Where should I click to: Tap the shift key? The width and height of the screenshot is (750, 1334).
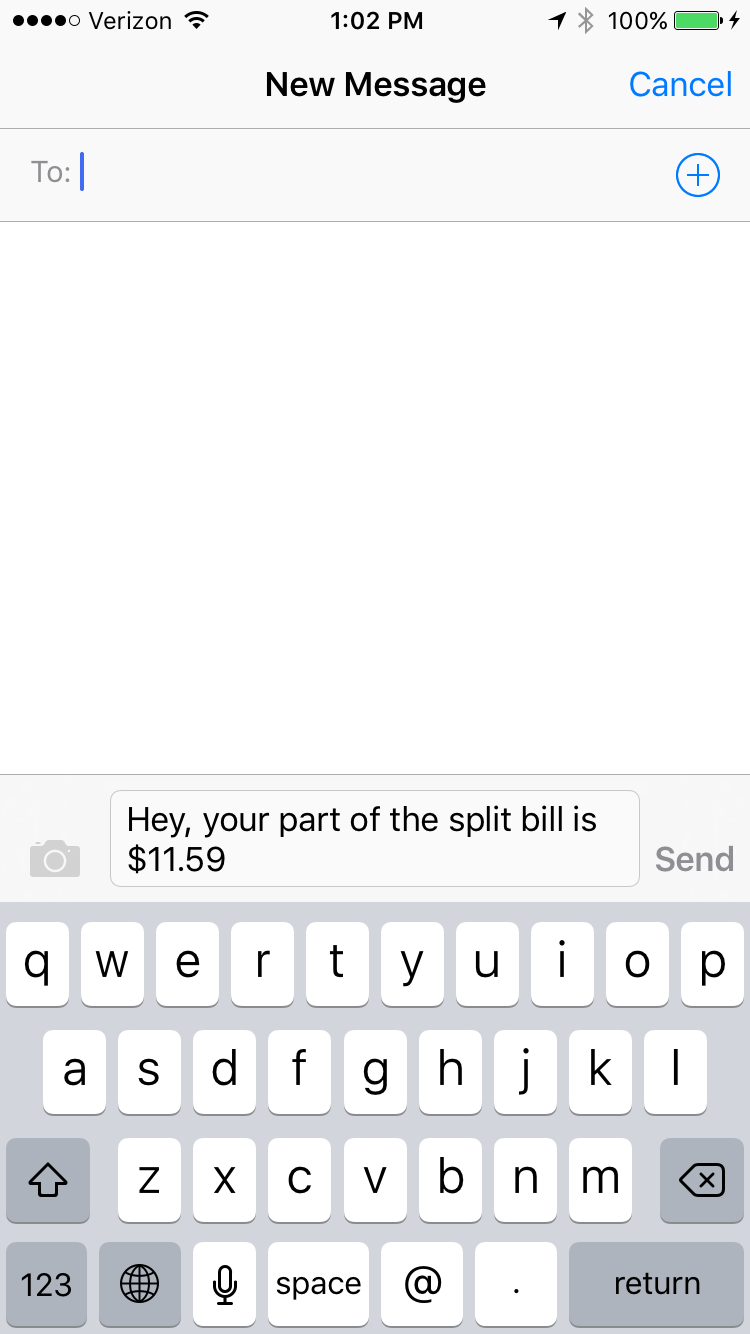pyautogui.click(x=48, y=1181)
